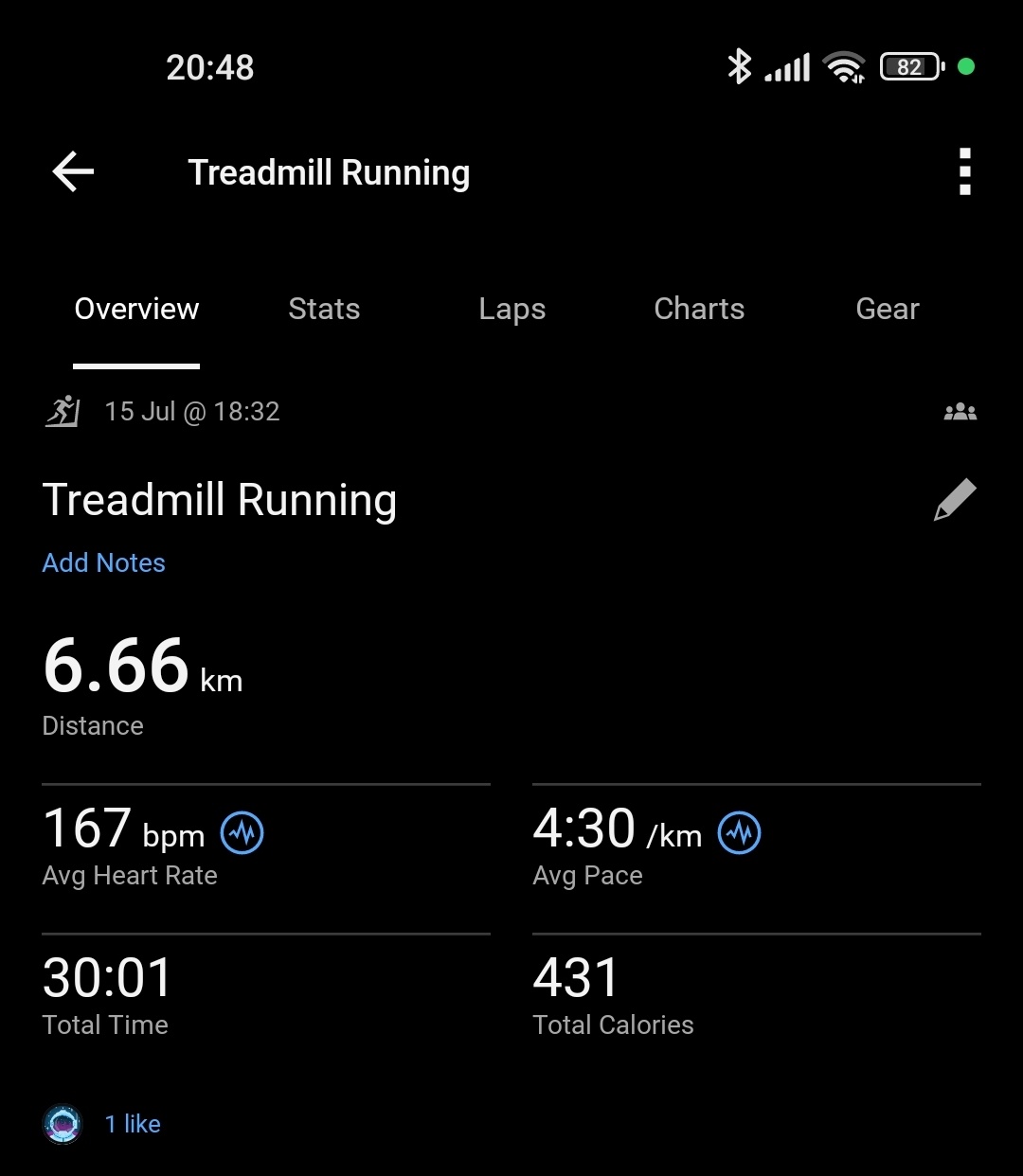1023x1176 pixels.
Task: Switch to the Stats tab
Action: (x=324, y=309)
